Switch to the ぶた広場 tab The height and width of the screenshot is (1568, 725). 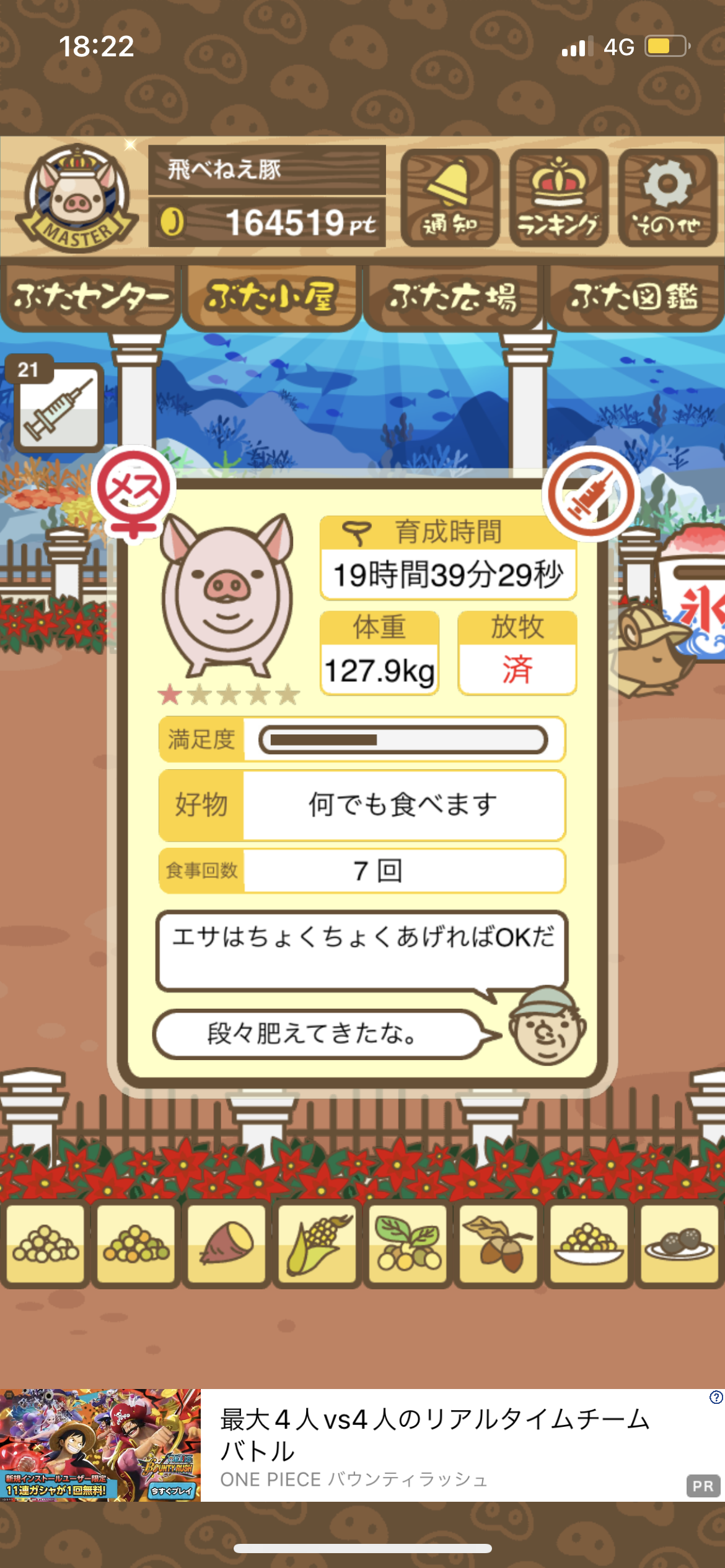click(x=452, y=297)
